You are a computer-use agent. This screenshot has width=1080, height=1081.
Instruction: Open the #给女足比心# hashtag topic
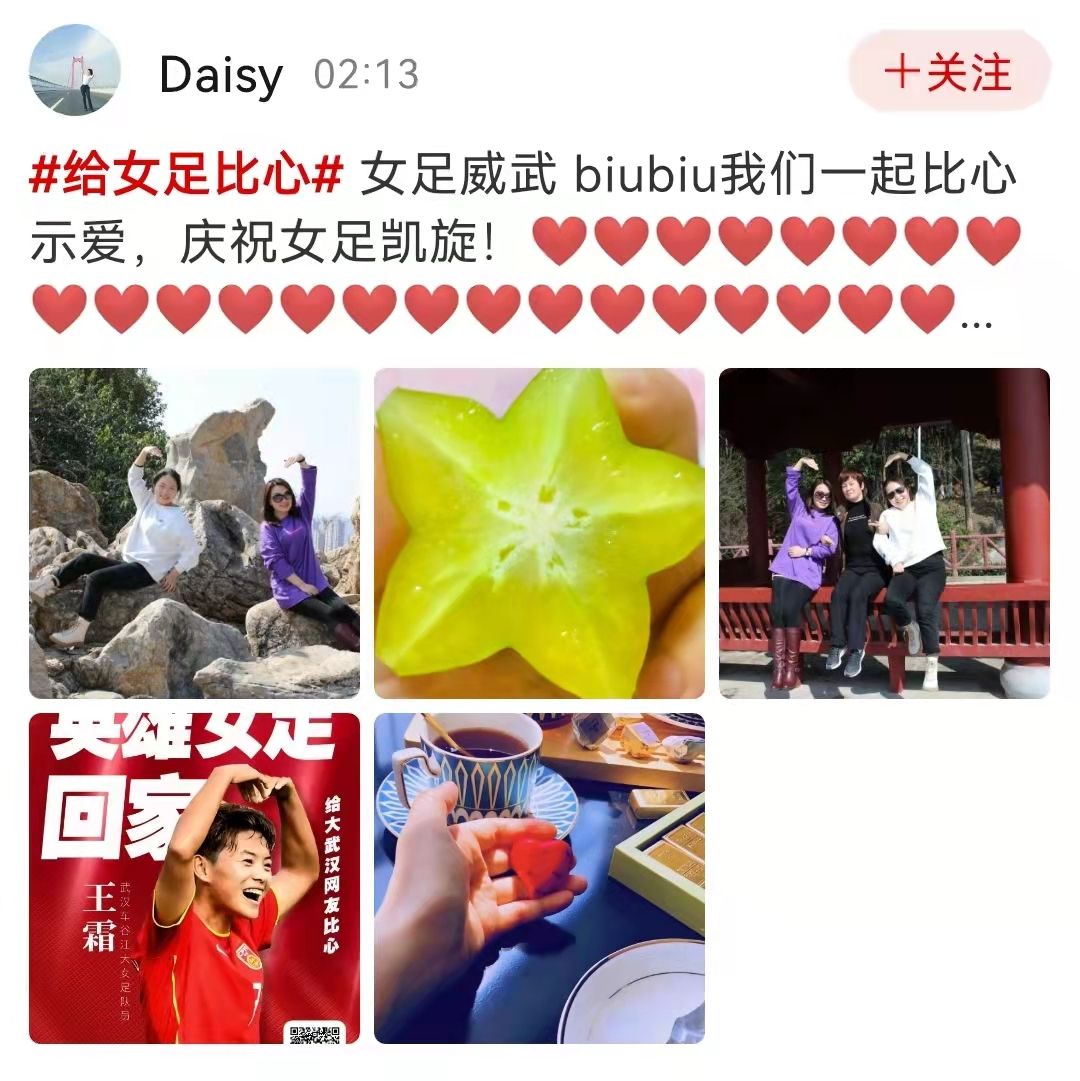pyautogui.click(x=187, y=177)
